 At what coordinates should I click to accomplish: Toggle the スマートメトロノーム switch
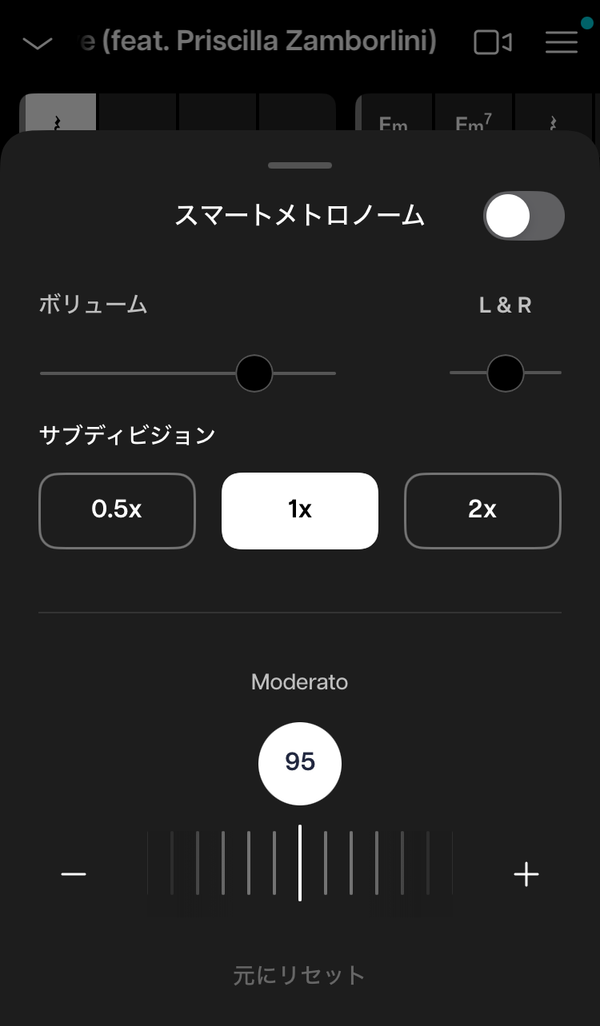pos(523,215)
